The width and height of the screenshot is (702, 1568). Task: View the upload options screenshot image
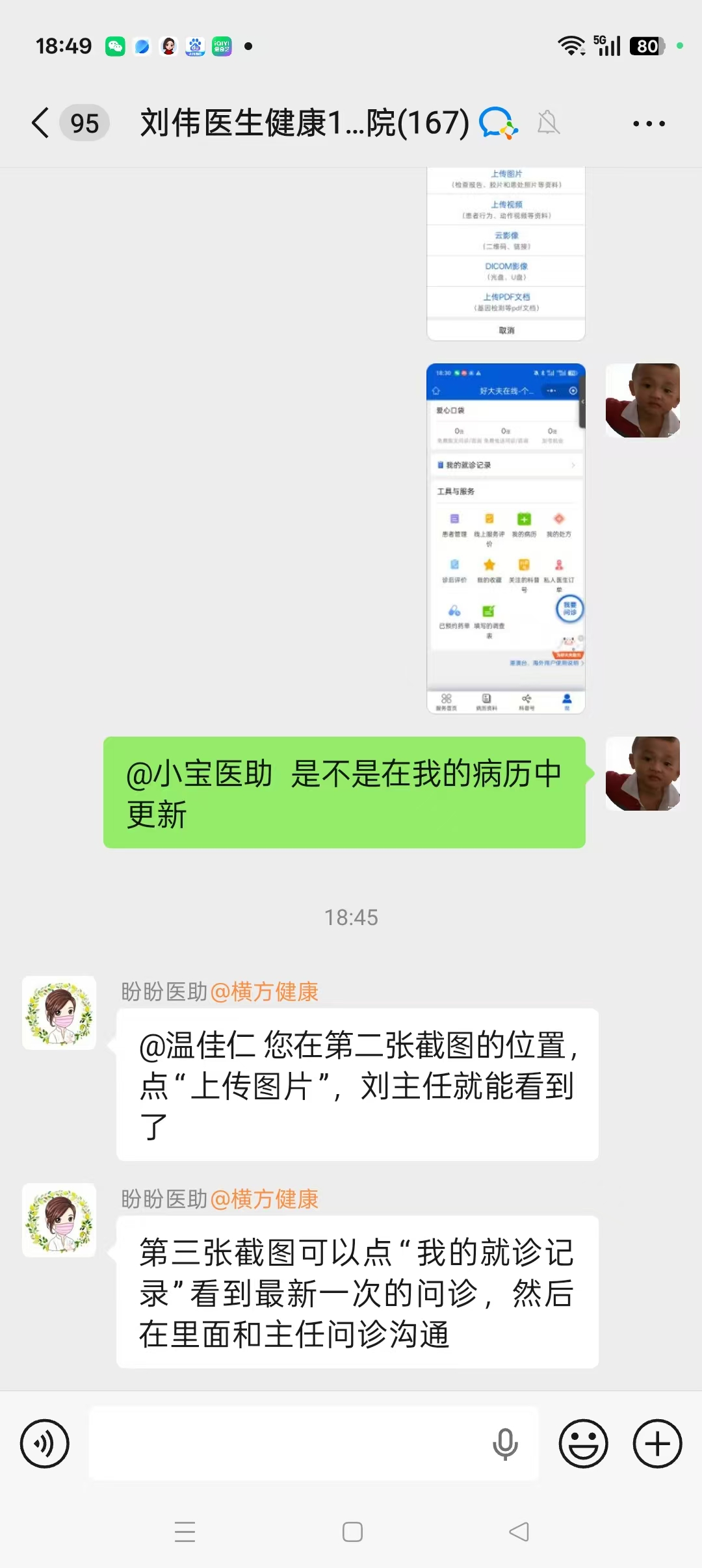[x=506, y=254]
